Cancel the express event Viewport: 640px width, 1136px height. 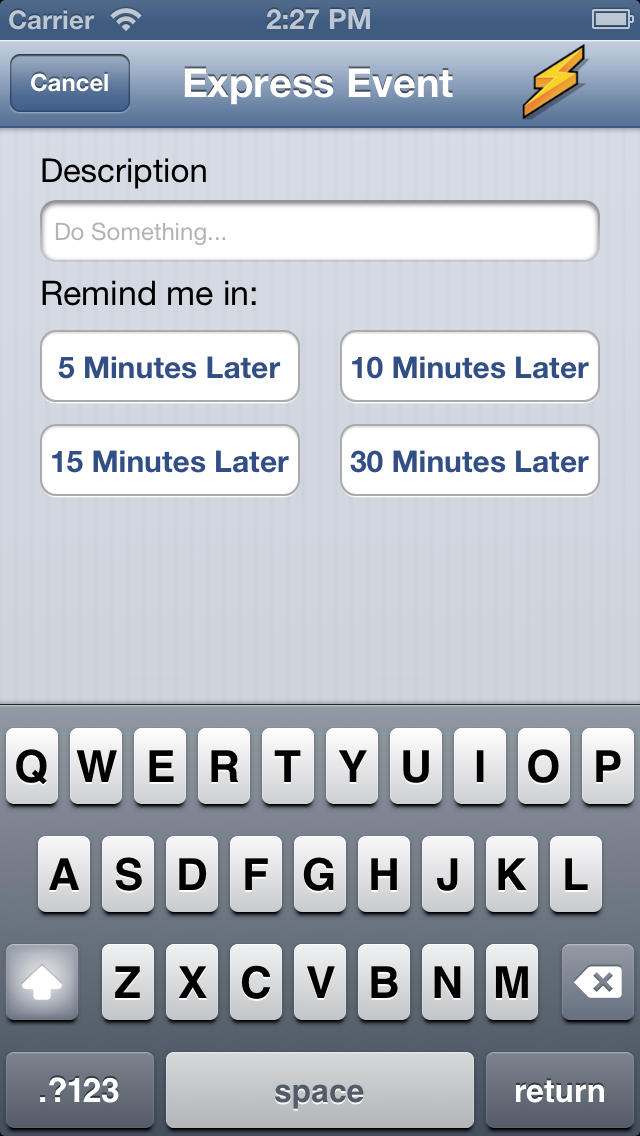point(70,83)
